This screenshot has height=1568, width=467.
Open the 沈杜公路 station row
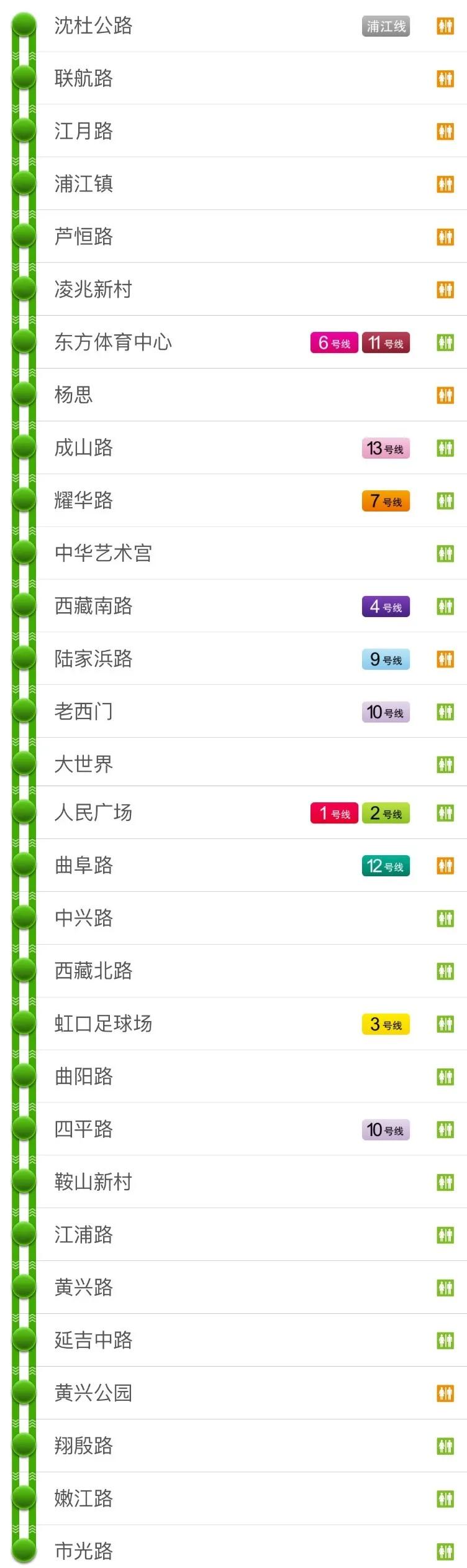pos(93,26)
